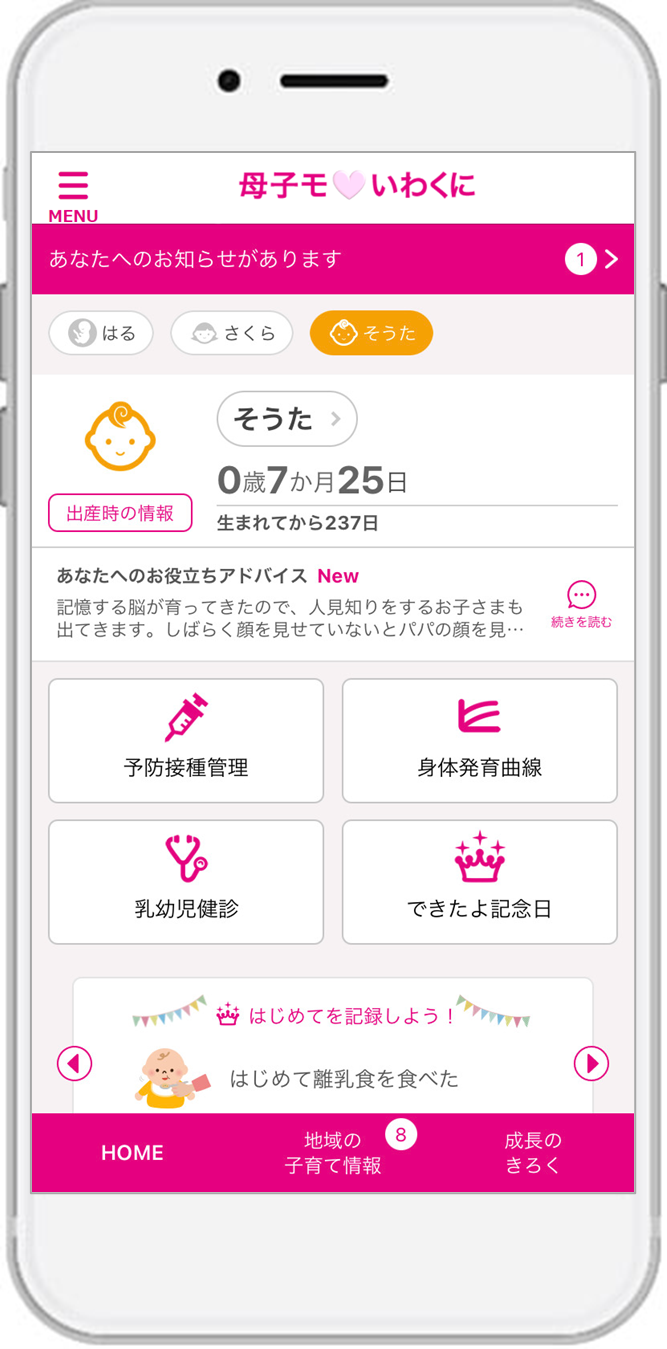Go to 乳幼児健診 checkups
The width and height of the screenshot is (667, 1349).
coord(186,882)
